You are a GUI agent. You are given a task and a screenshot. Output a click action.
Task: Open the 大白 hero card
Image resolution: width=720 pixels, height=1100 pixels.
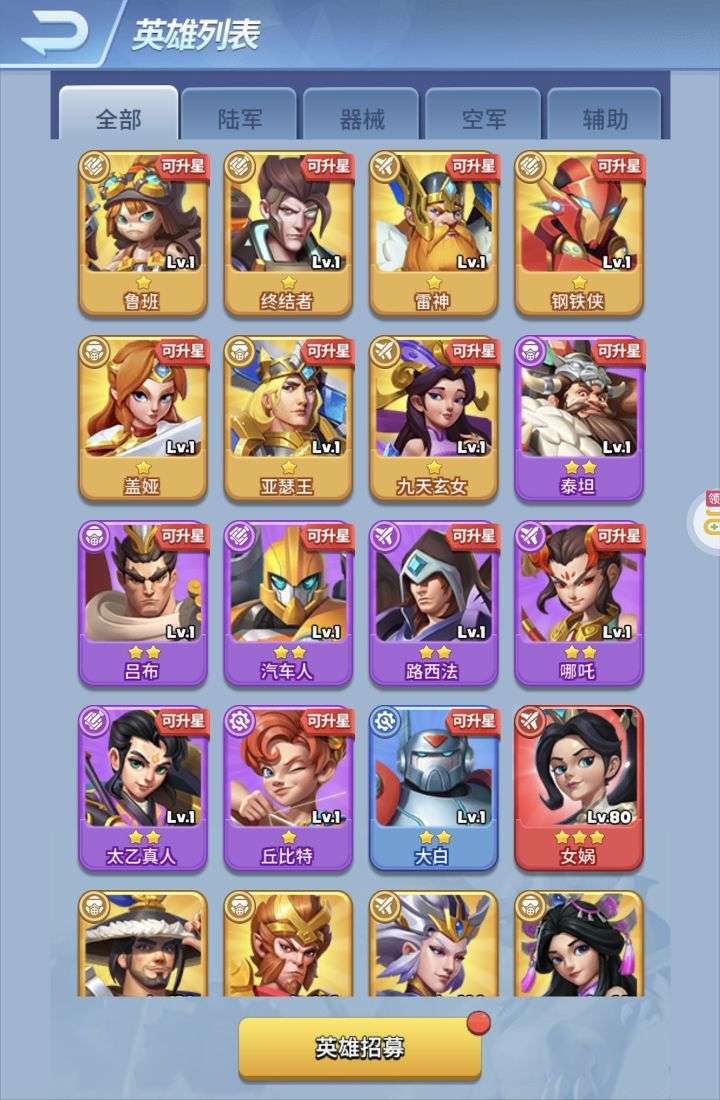433,787
